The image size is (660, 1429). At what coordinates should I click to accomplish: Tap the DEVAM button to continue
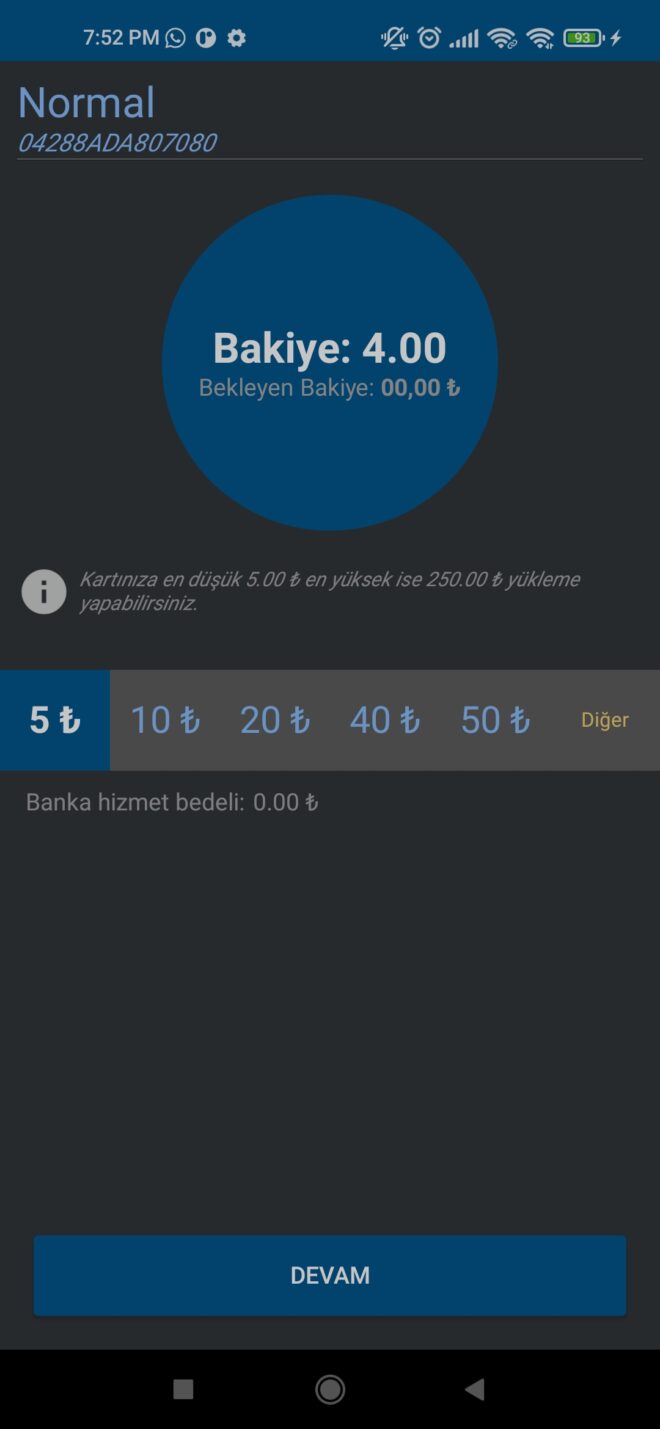tap(330, 1275)
